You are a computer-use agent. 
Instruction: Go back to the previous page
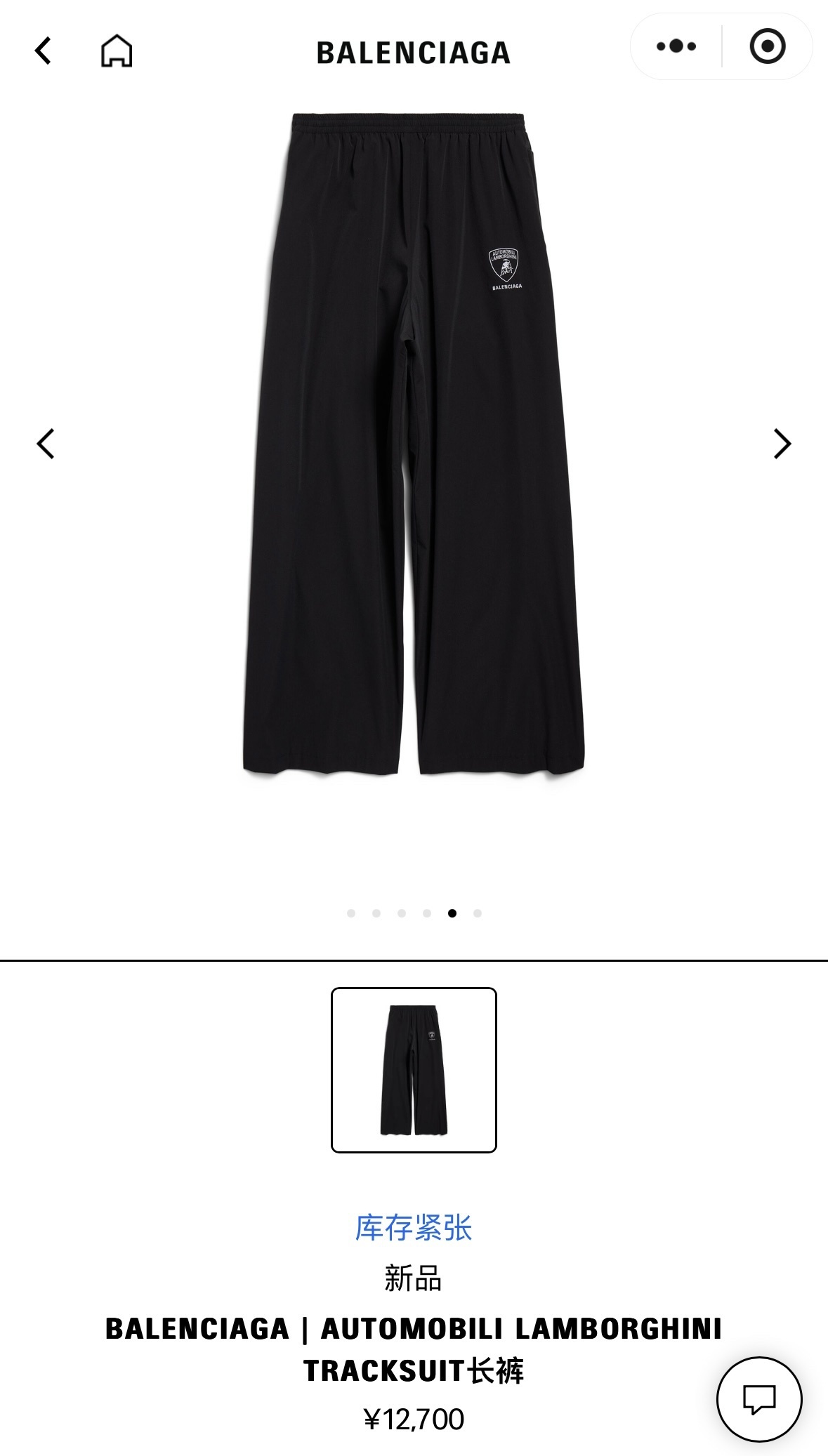[44, 51]
